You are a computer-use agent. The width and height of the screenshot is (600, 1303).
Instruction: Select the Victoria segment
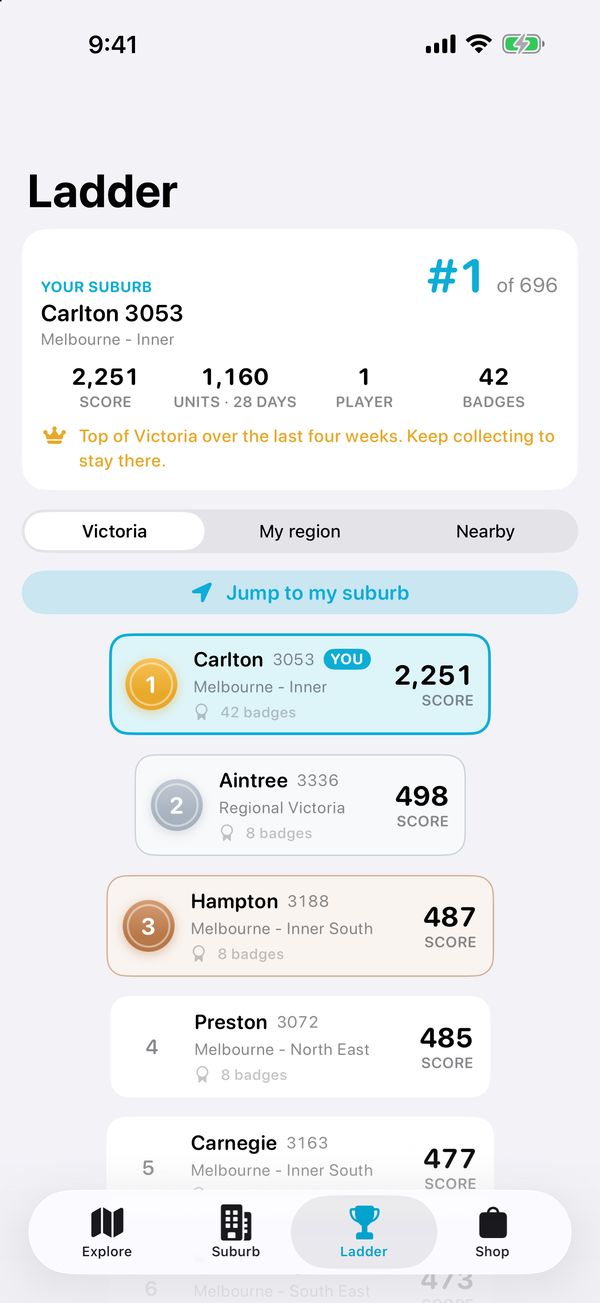coord(114,531)
